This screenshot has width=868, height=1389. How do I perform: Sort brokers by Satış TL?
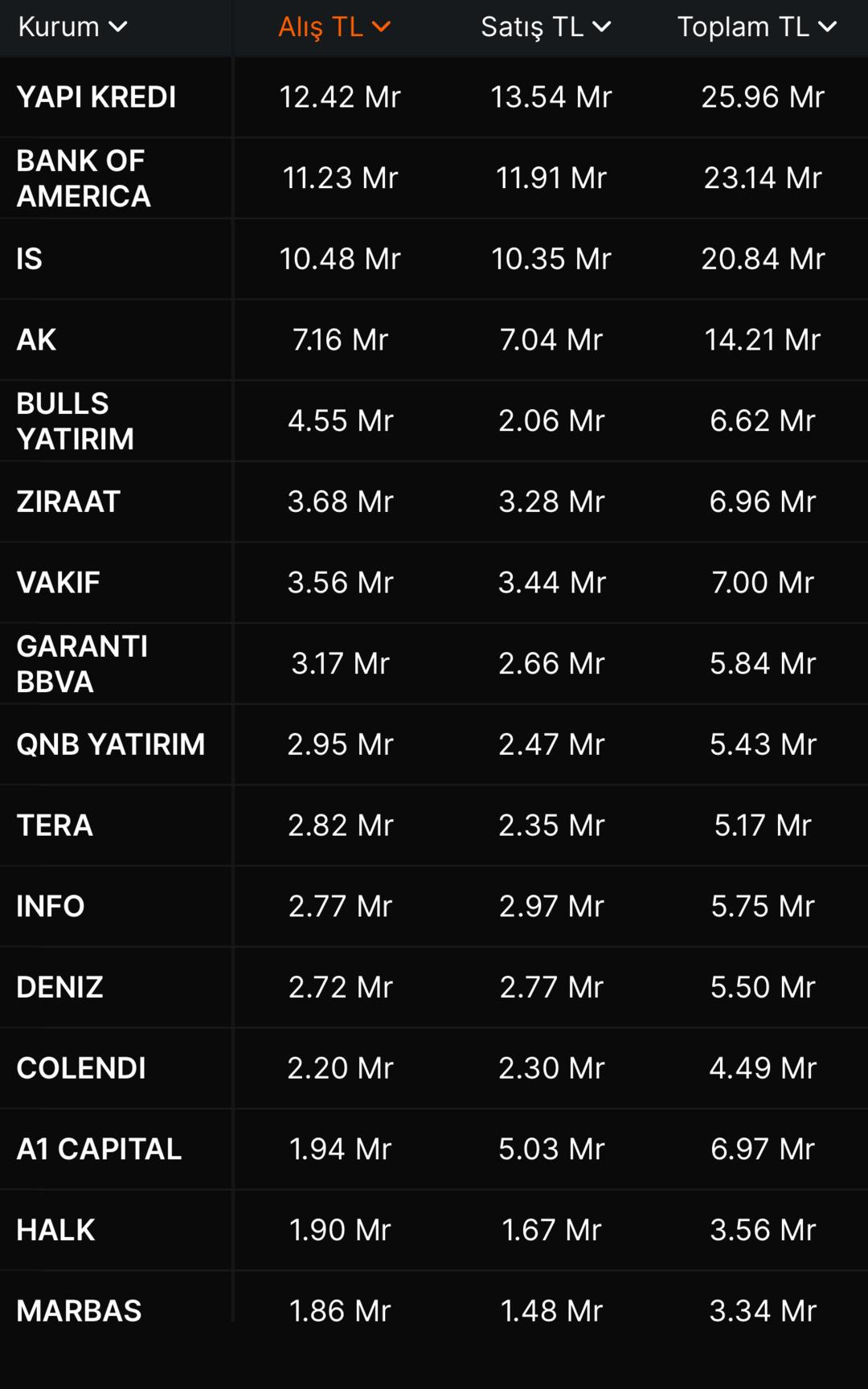coord(546,27)
